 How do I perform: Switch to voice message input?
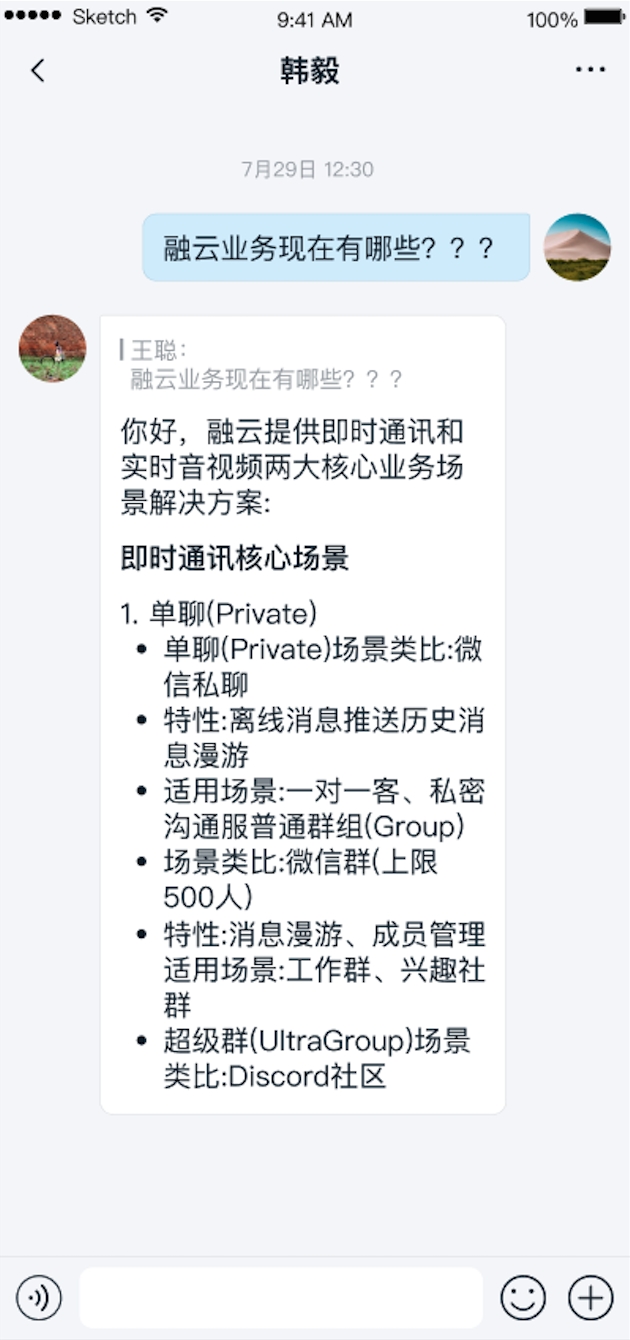tap(39, 1298)
